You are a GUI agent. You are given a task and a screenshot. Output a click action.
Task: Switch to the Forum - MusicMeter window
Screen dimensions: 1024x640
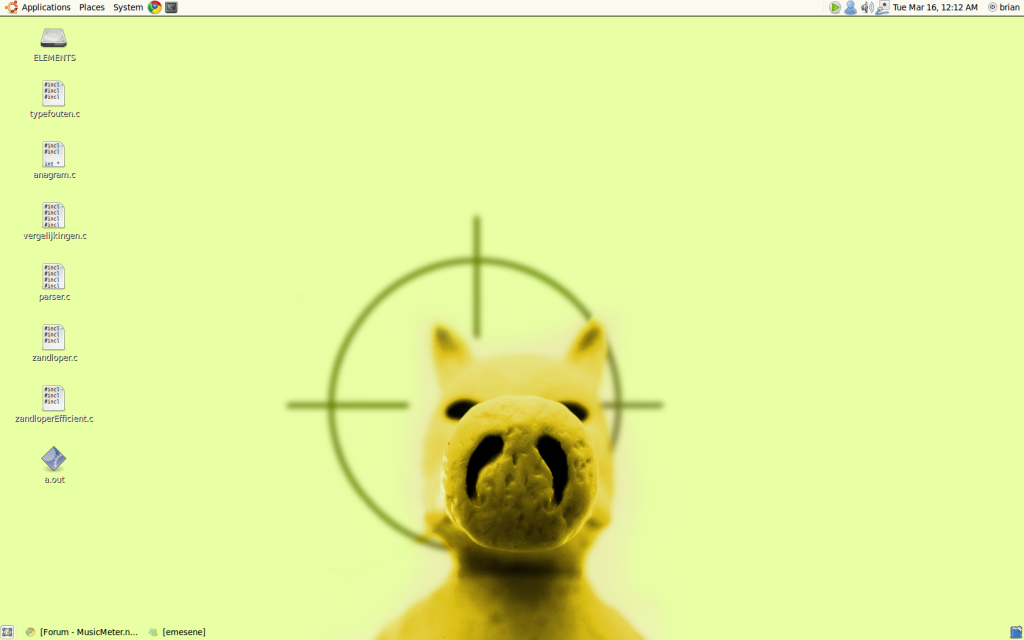pos(82,632)
